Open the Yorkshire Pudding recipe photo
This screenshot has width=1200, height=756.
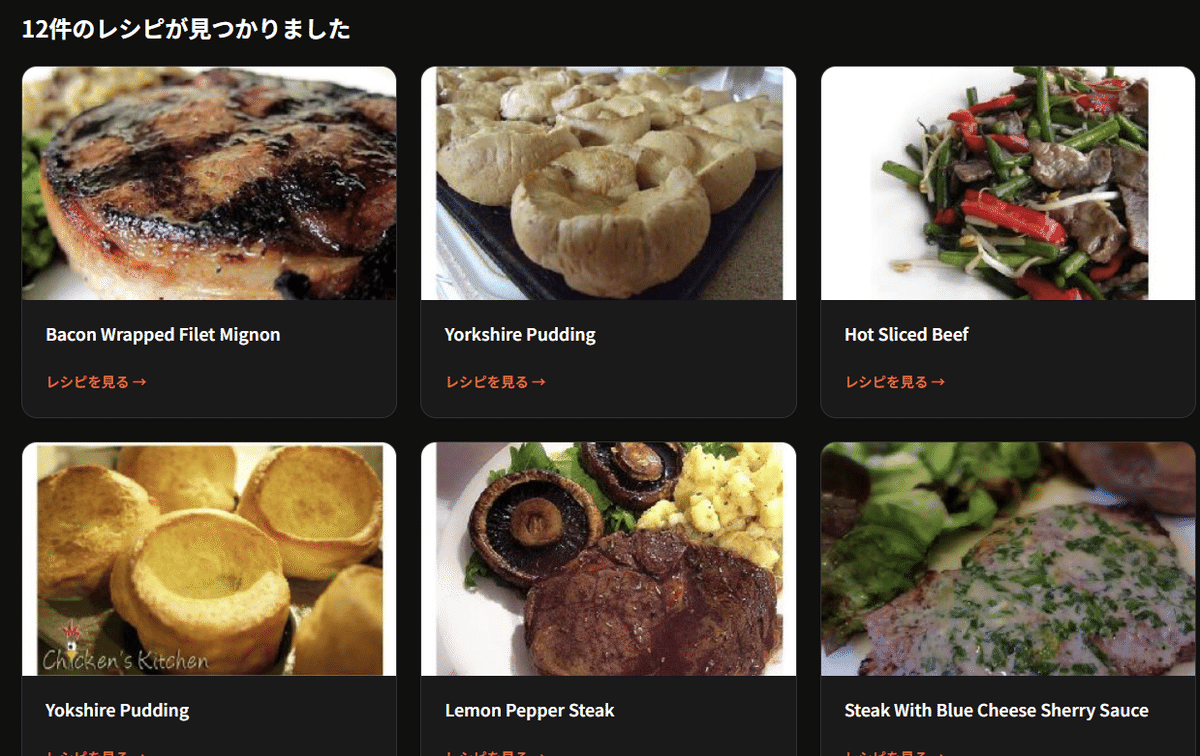tap(608, 184)
